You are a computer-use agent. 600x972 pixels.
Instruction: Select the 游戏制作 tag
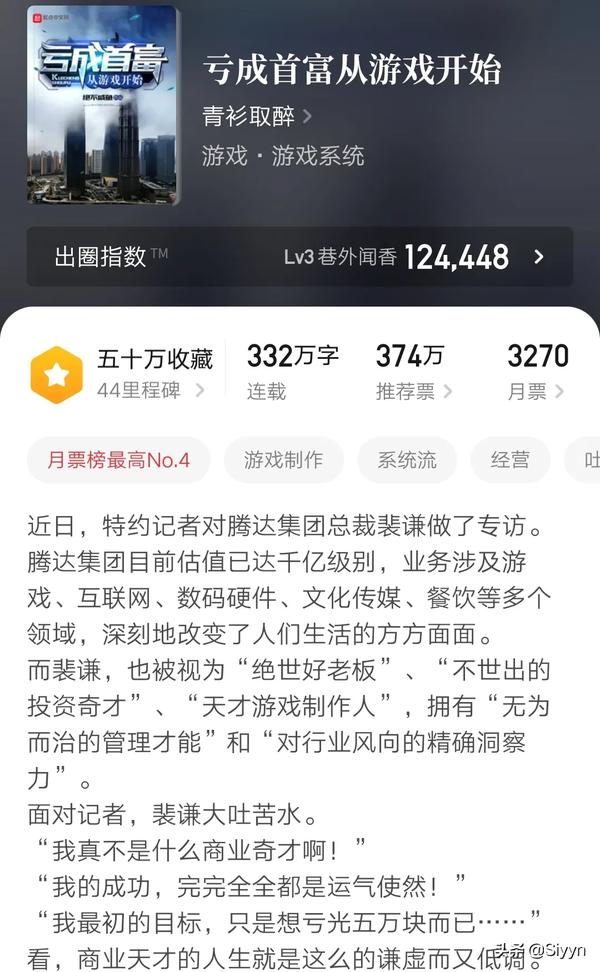click(283, 460)
